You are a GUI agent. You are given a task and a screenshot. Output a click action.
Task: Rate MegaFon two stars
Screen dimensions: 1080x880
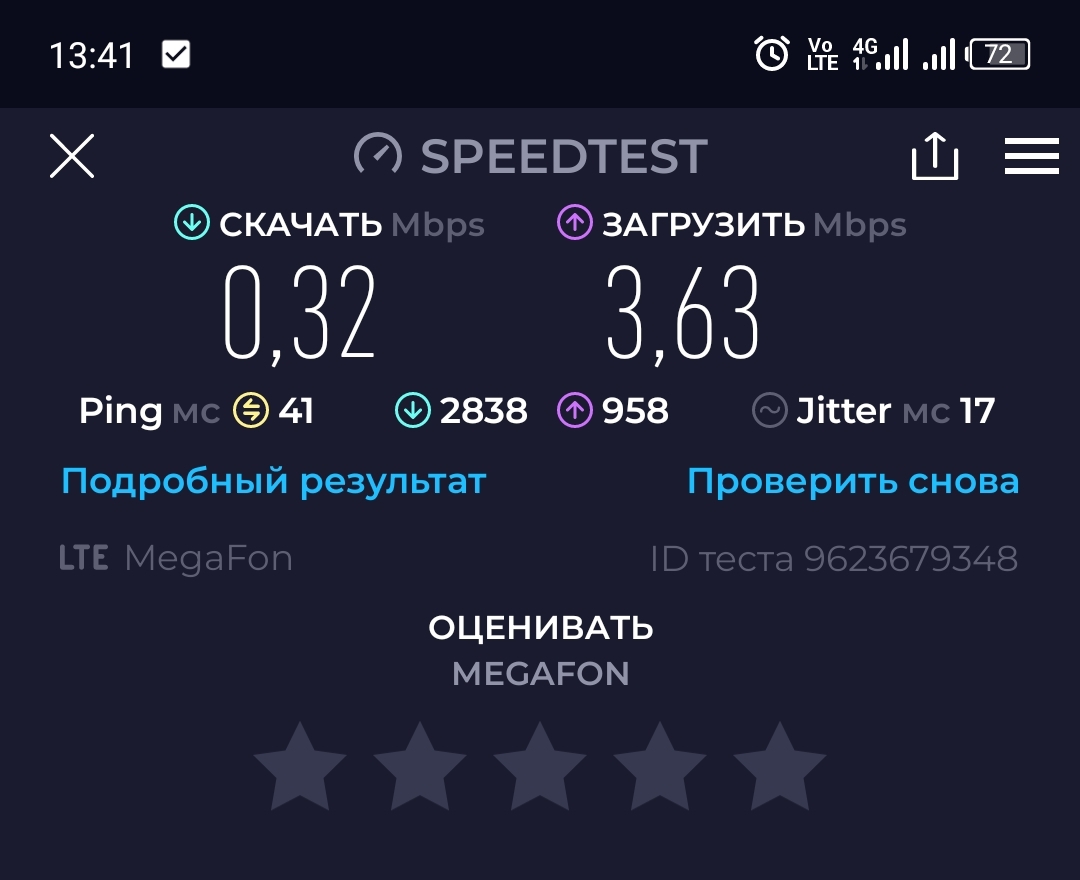point(420,767)
